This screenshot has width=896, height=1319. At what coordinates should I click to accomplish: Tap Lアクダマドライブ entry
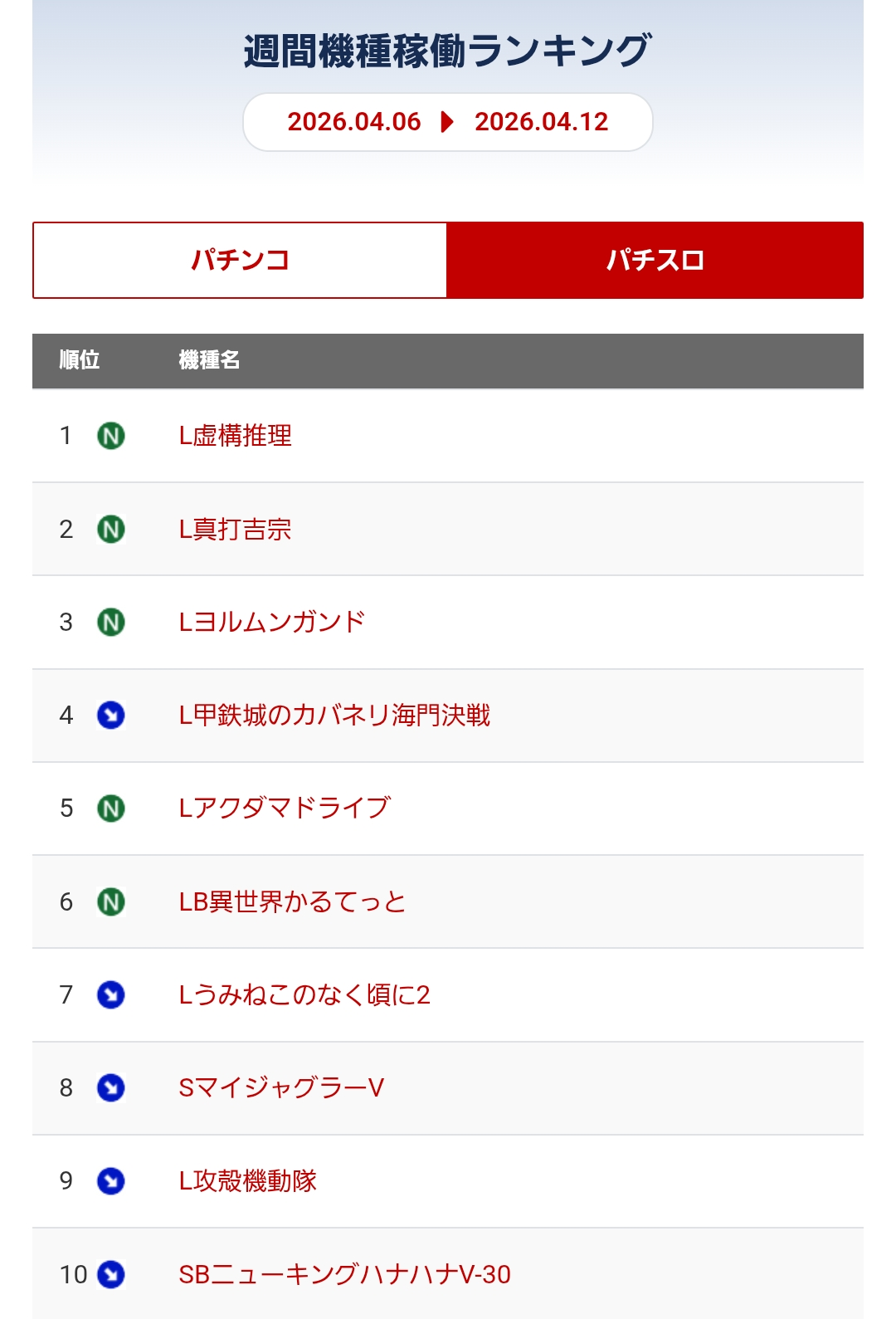coord(285,808)
